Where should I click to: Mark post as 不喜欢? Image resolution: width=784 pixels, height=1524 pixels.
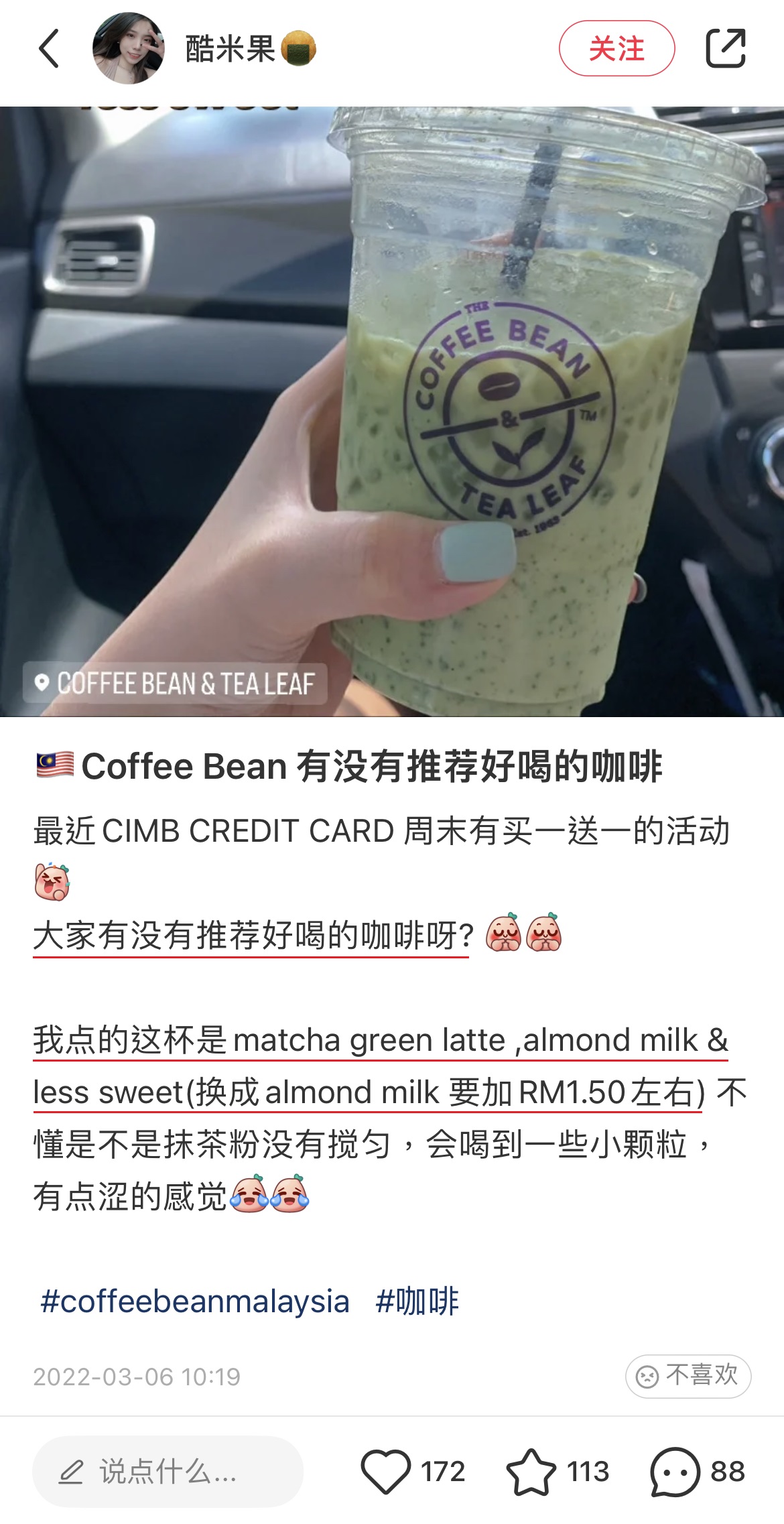pos(688,1376)
